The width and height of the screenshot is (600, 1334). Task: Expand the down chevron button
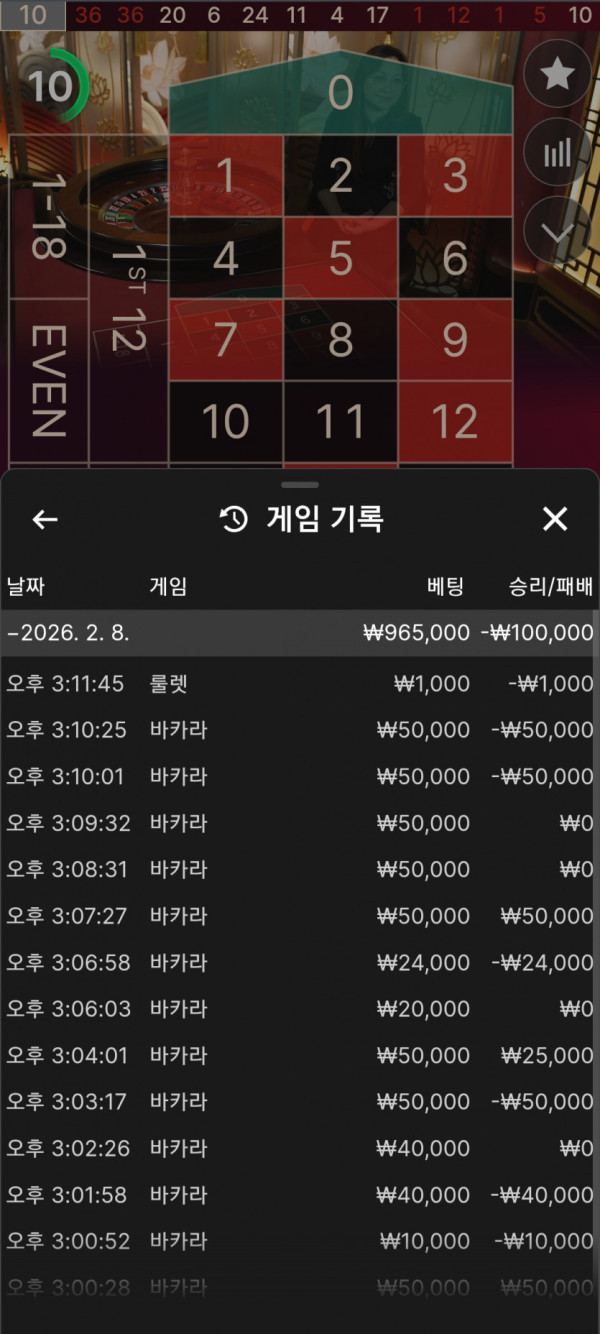(x=557, y=231)
